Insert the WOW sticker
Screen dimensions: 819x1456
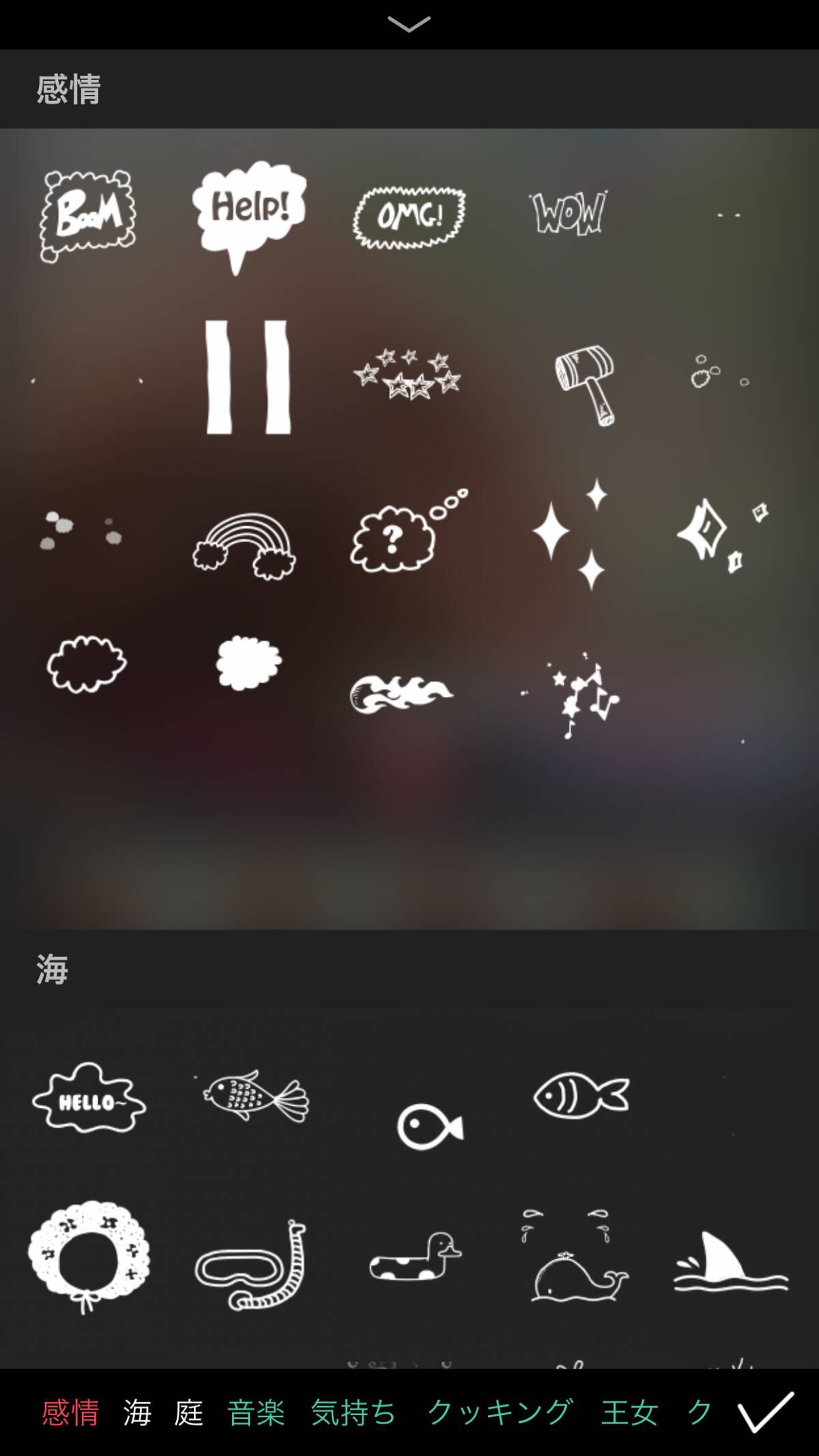point(568,213)
